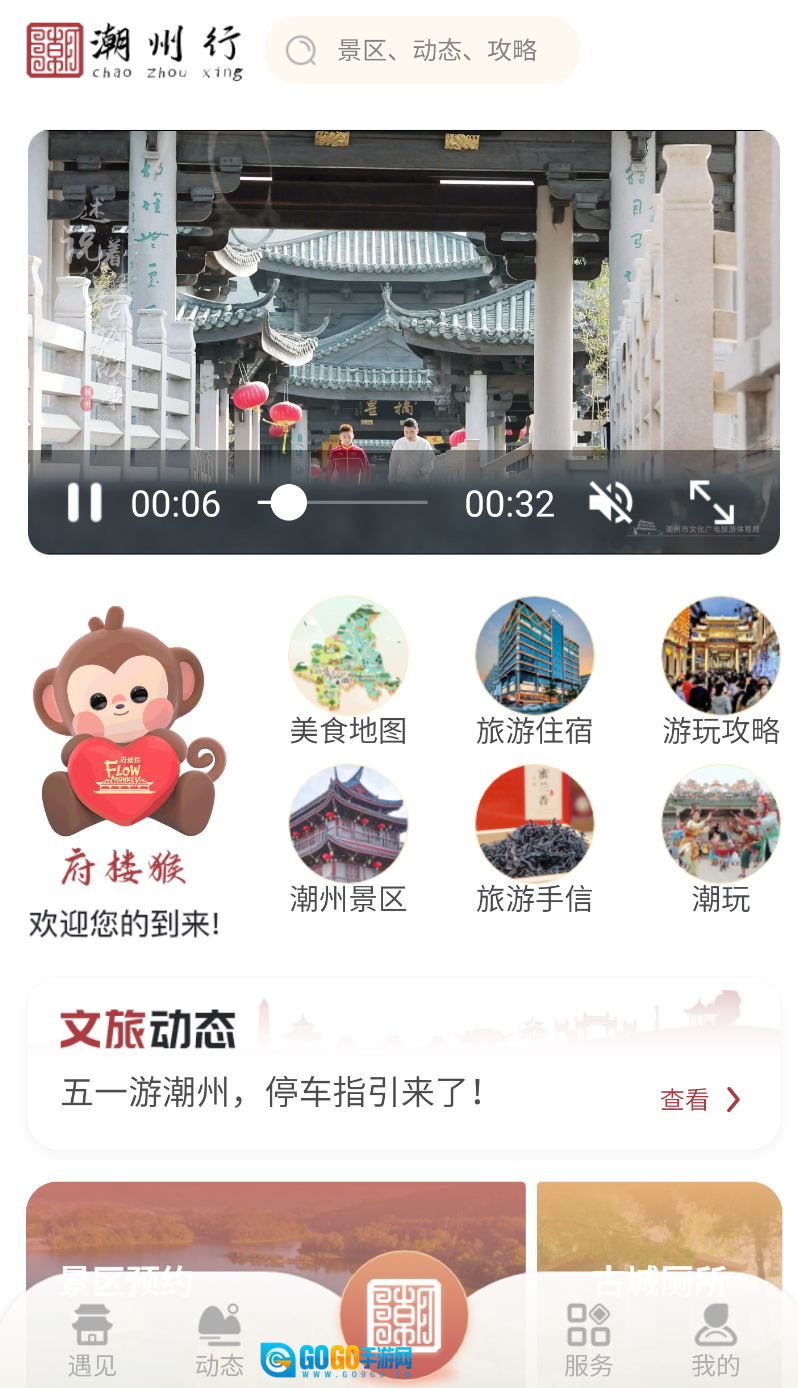Expand the video to fullscreen
This screenshot has height=1388, width=798.
point(711,502)
